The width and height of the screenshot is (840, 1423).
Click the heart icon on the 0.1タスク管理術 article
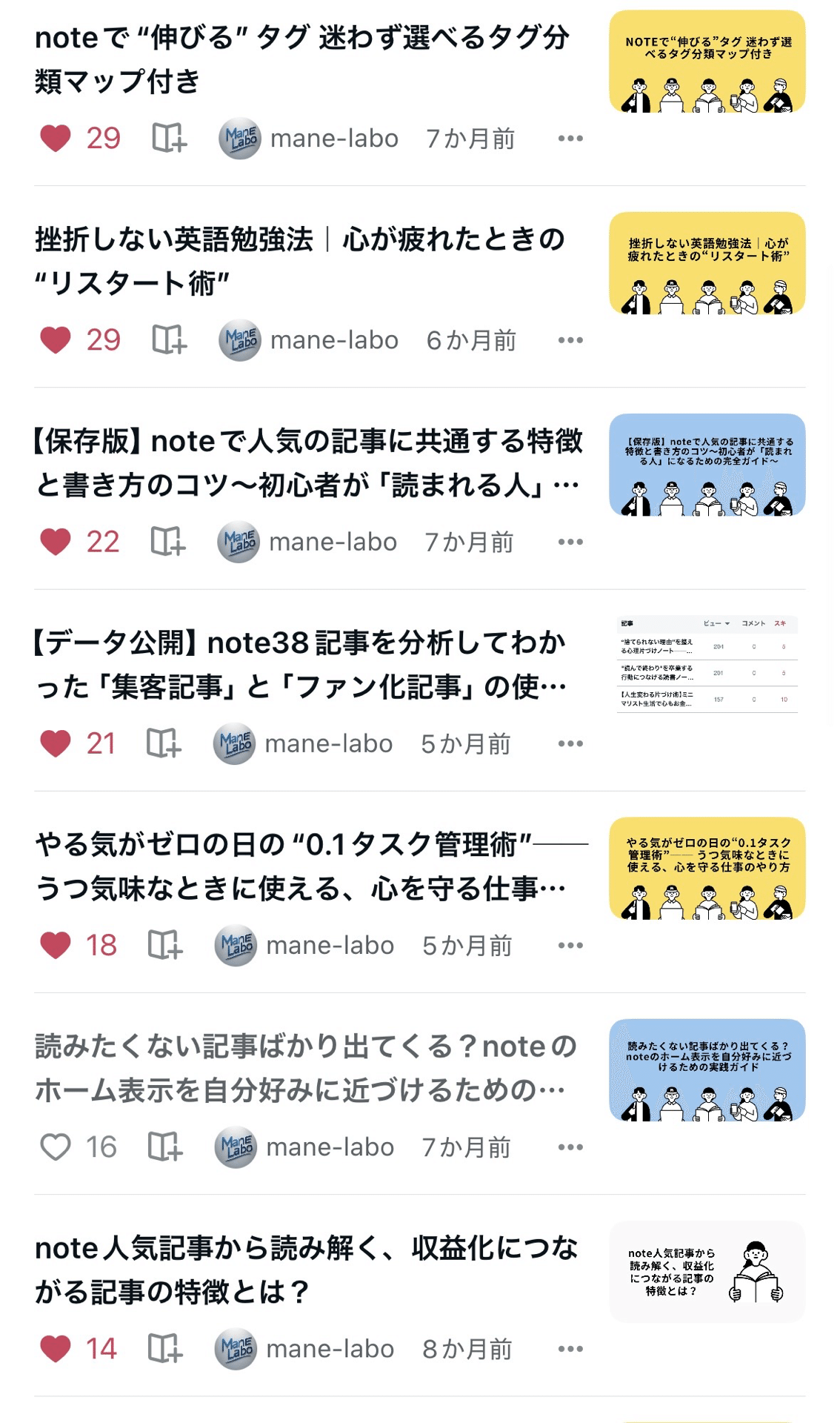point(56,945)
